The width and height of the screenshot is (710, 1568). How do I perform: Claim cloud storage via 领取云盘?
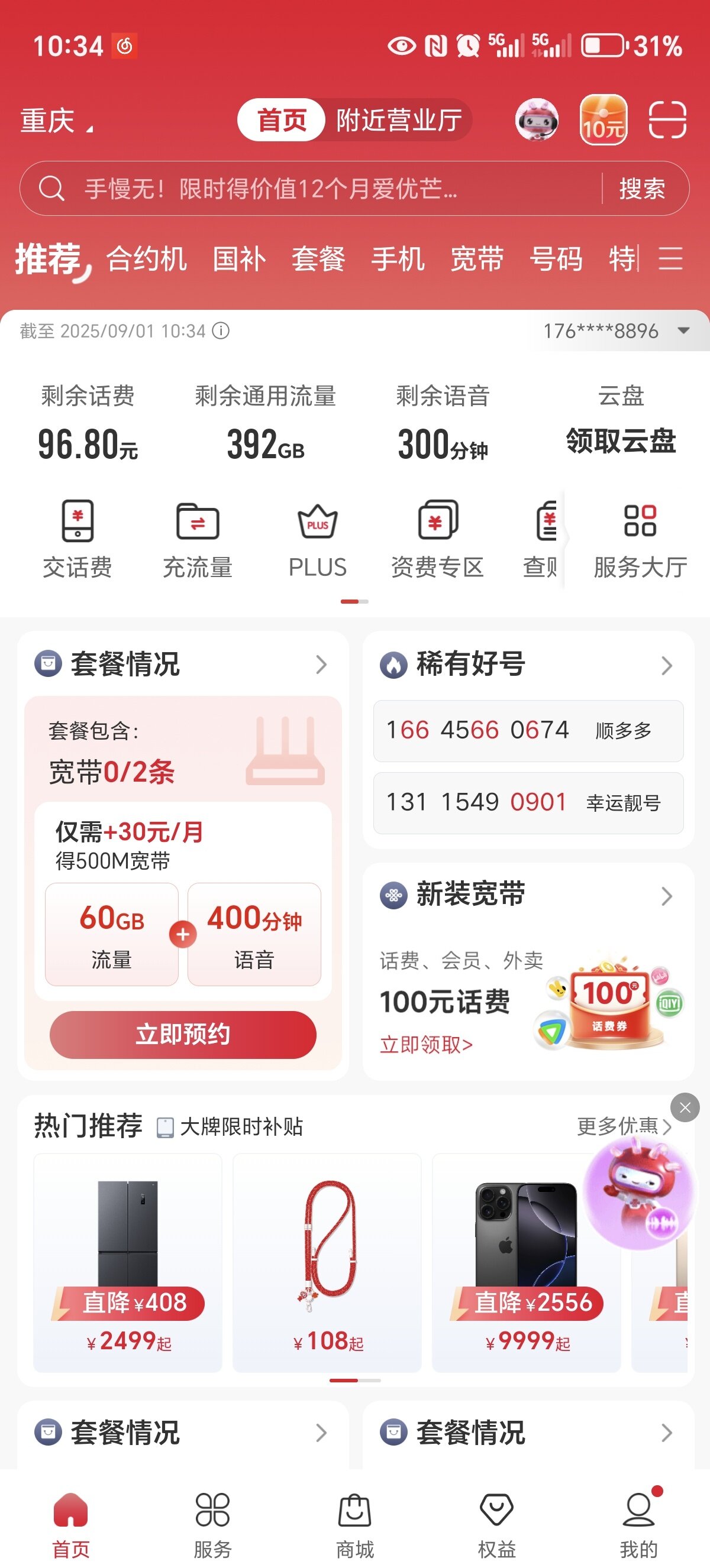point(621,440)
